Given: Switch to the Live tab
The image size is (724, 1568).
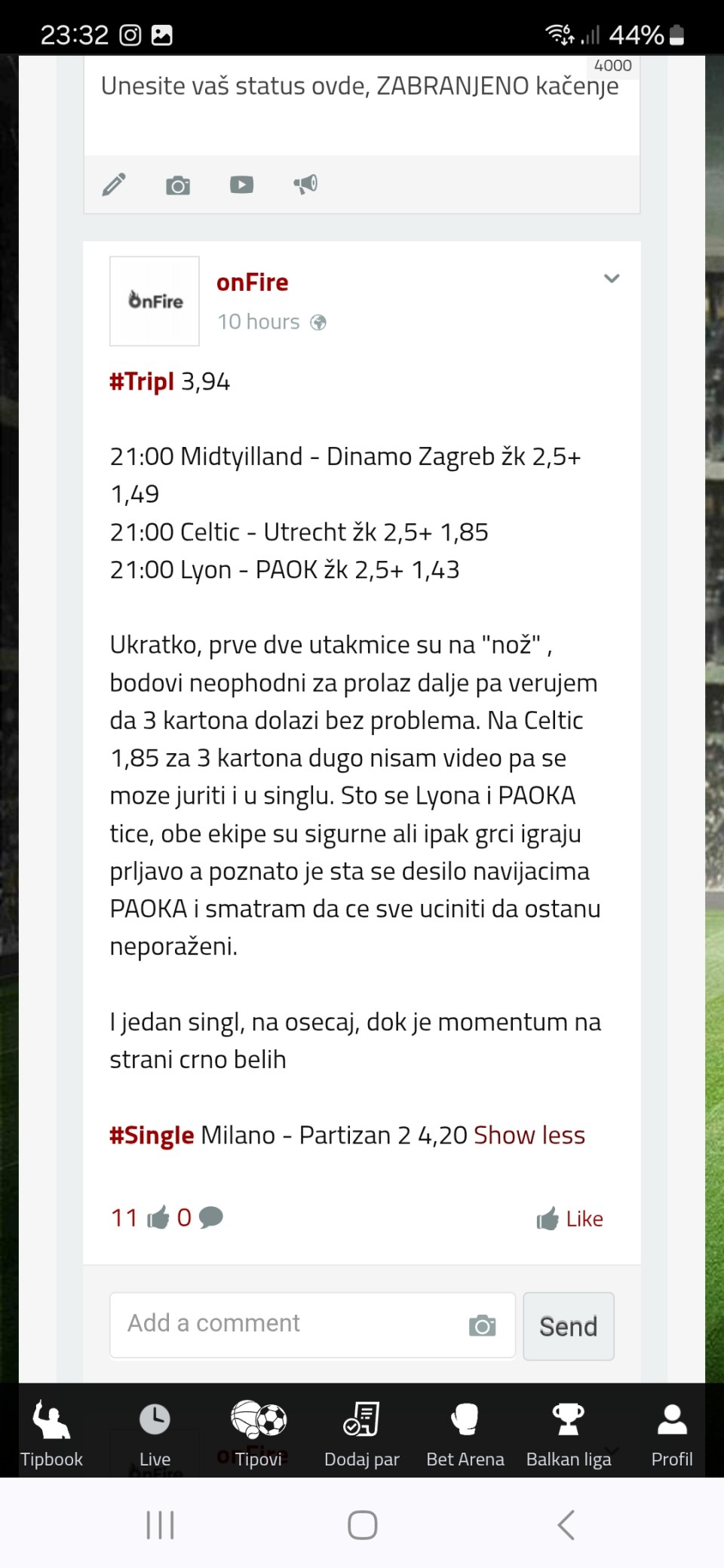Looking at the screenshot, I should pyautogui.click(x=155, y=1432).
